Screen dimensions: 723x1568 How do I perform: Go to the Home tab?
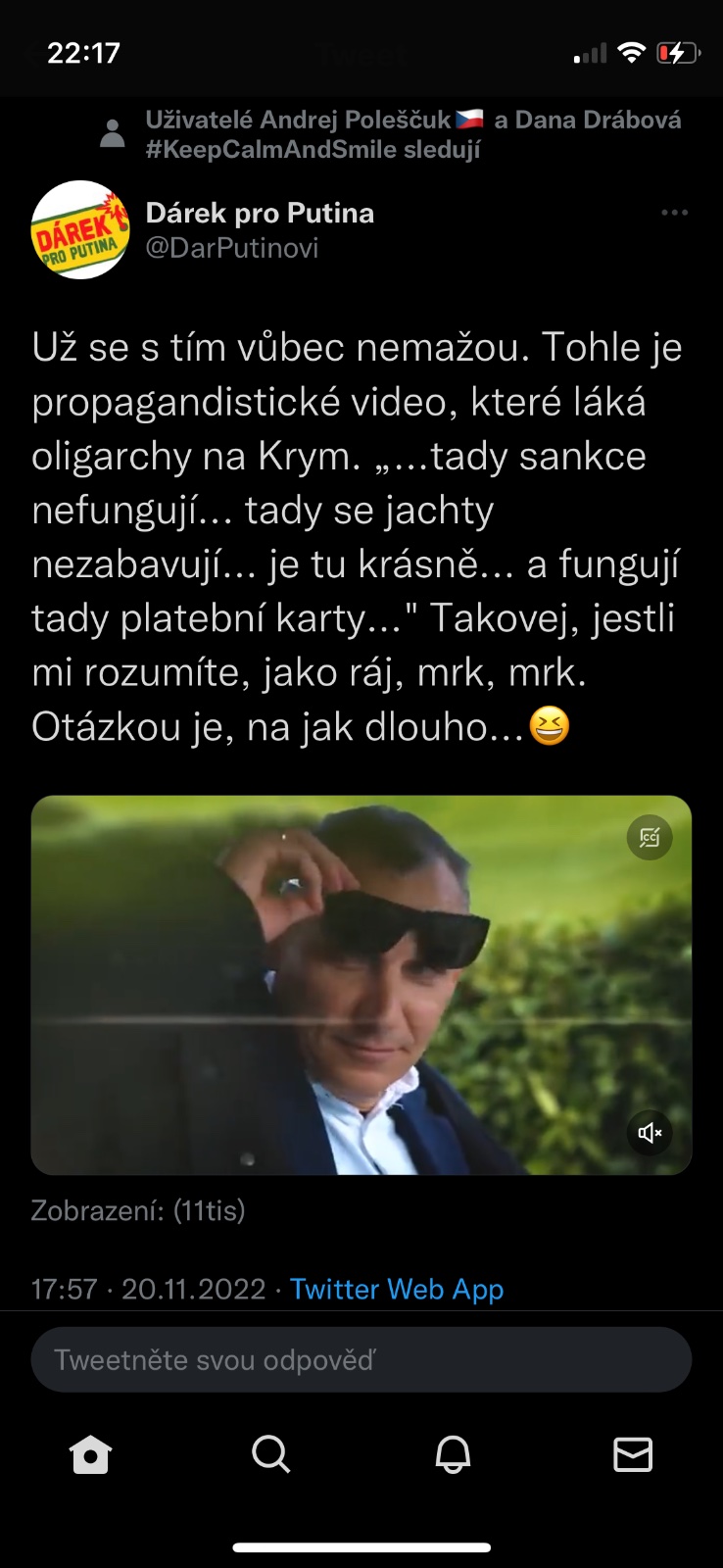[x=91, y=1454]
